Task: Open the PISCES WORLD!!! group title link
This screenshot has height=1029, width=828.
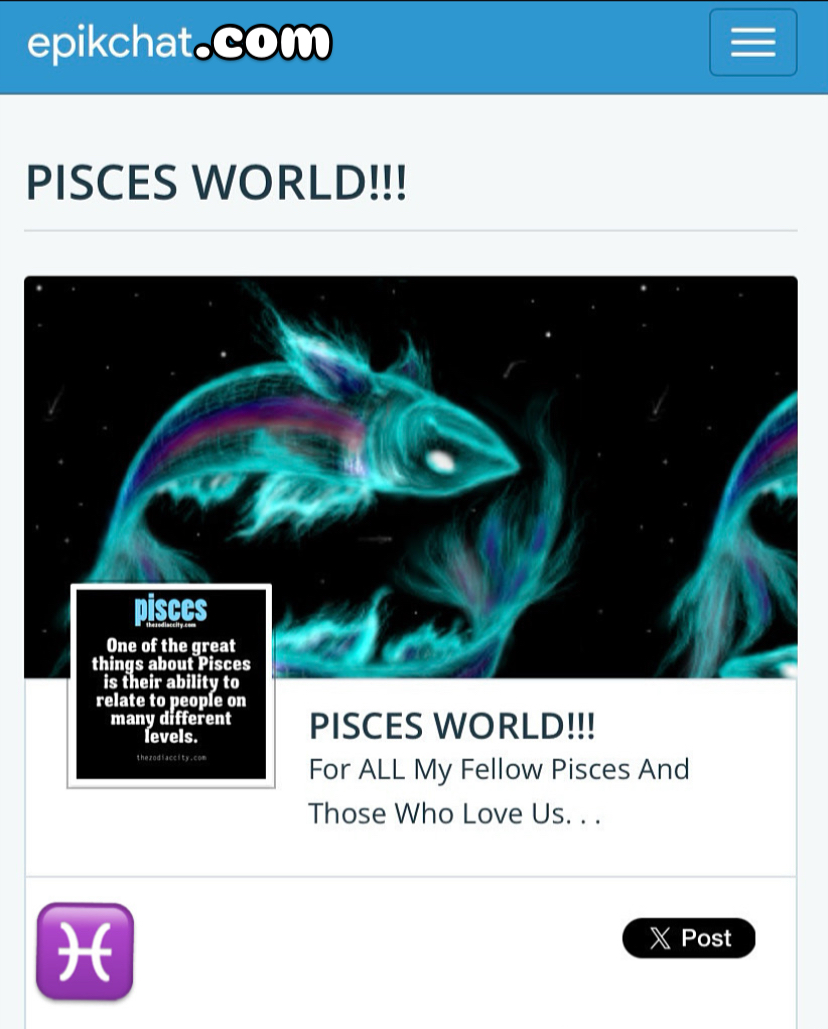Action: [x=451, y=726]
